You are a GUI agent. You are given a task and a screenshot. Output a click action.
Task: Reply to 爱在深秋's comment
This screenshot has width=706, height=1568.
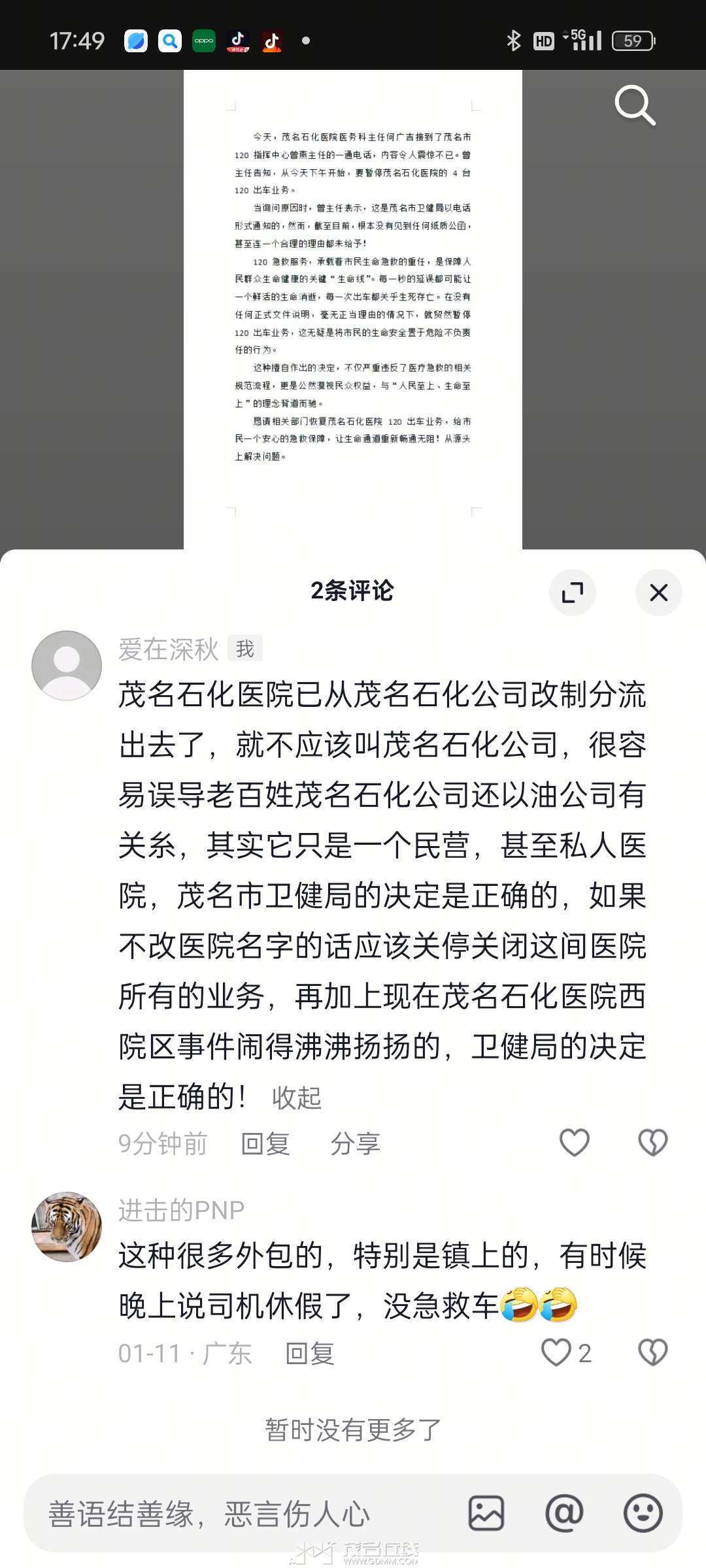click(265, 1144)
